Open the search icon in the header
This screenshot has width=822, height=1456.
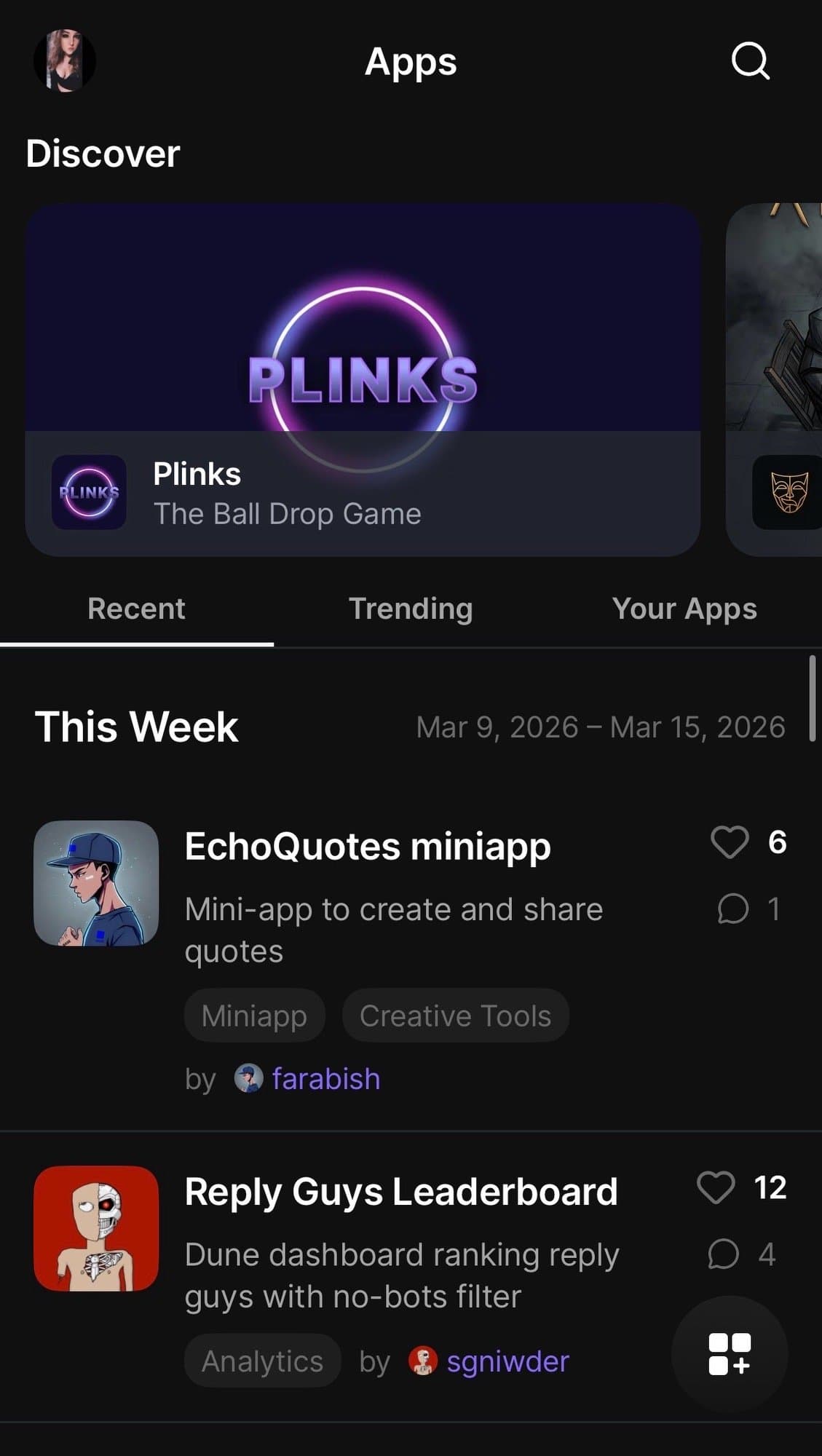(750, 61)
